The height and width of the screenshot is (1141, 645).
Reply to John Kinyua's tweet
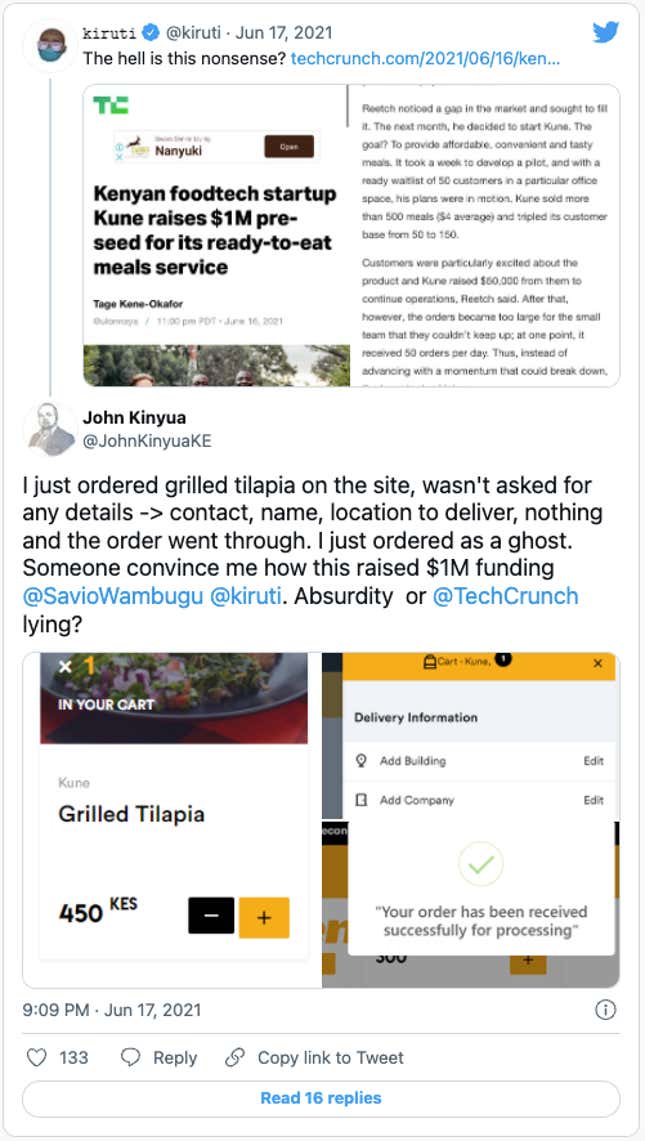click(x=158, y=1057)
